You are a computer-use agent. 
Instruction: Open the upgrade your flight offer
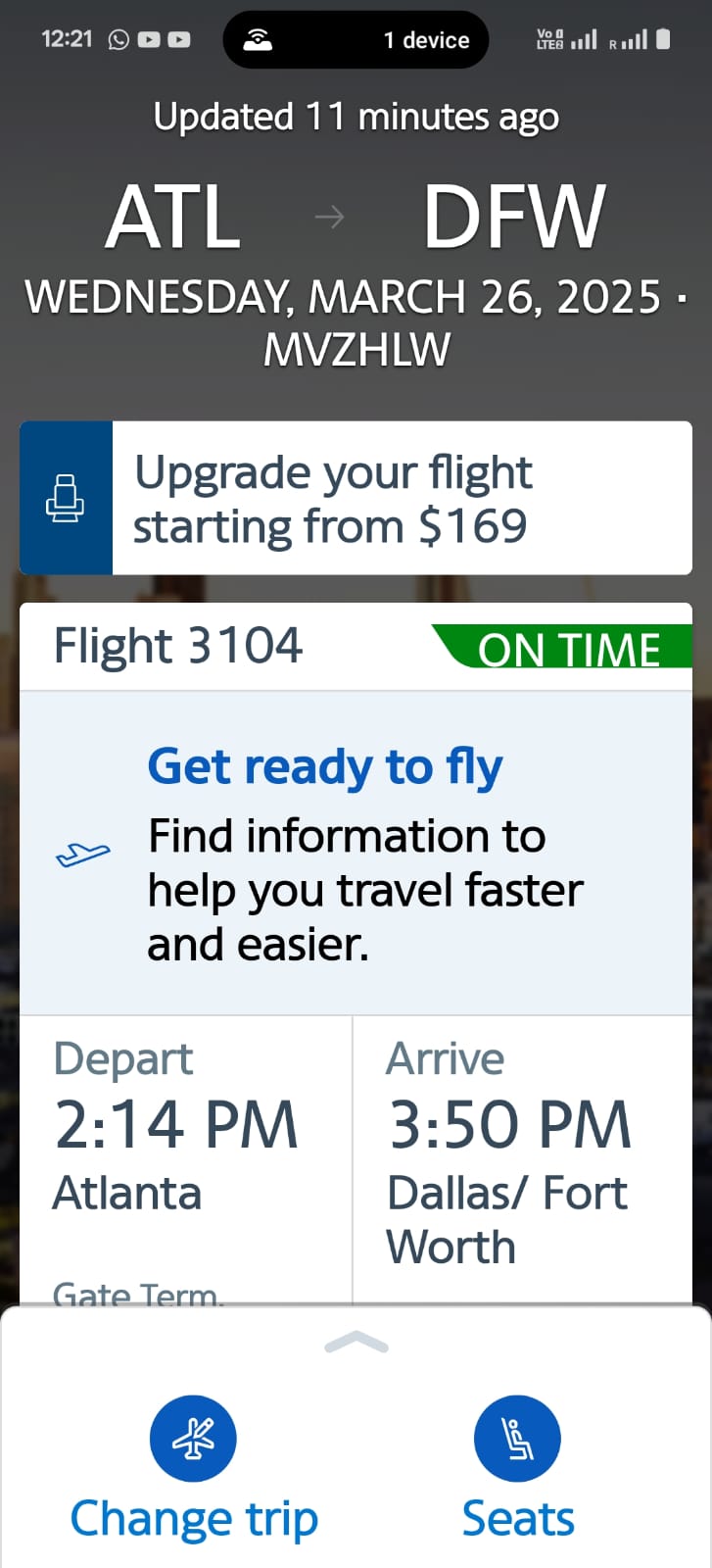click(356, 498)
